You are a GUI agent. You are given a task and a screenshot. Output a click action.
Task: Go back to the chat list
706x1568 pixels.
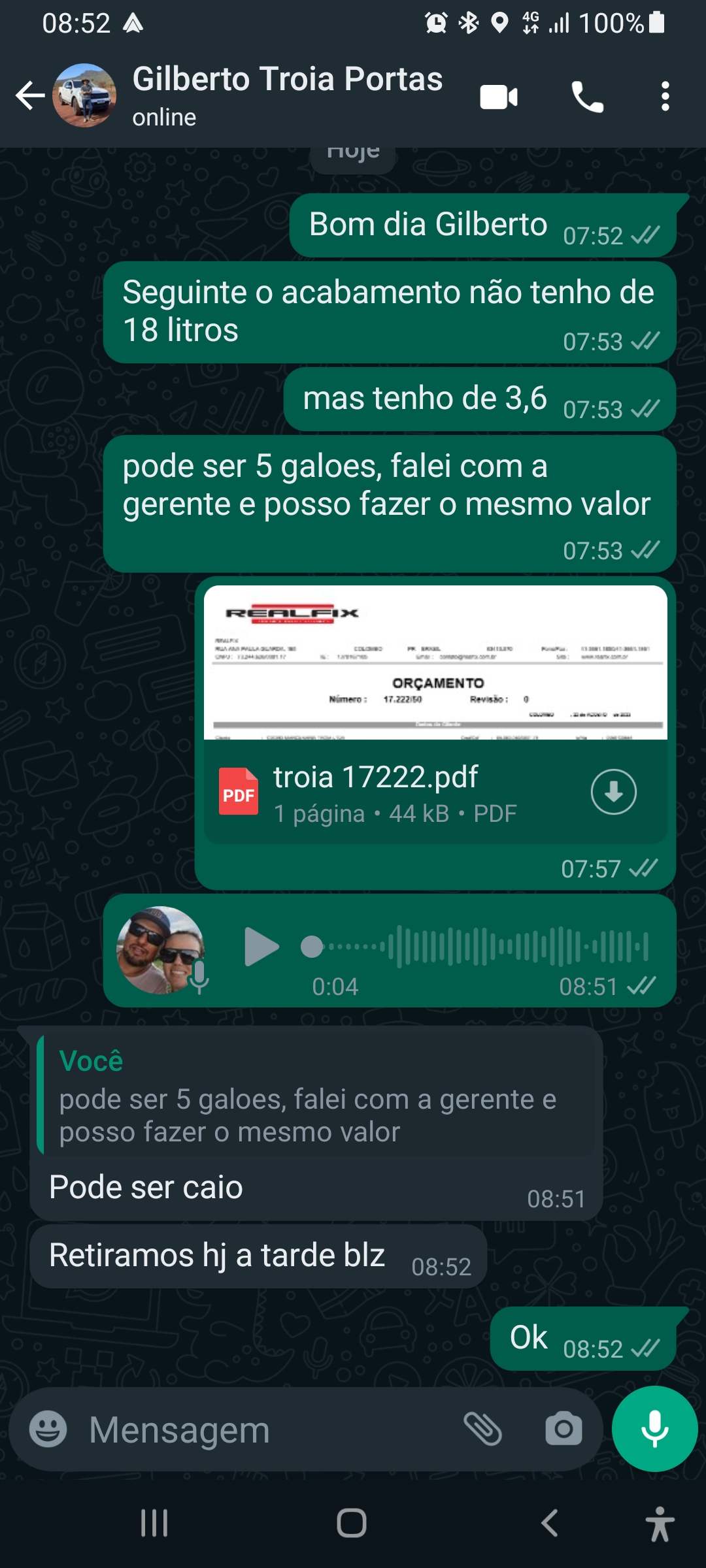tap(30, 97)
